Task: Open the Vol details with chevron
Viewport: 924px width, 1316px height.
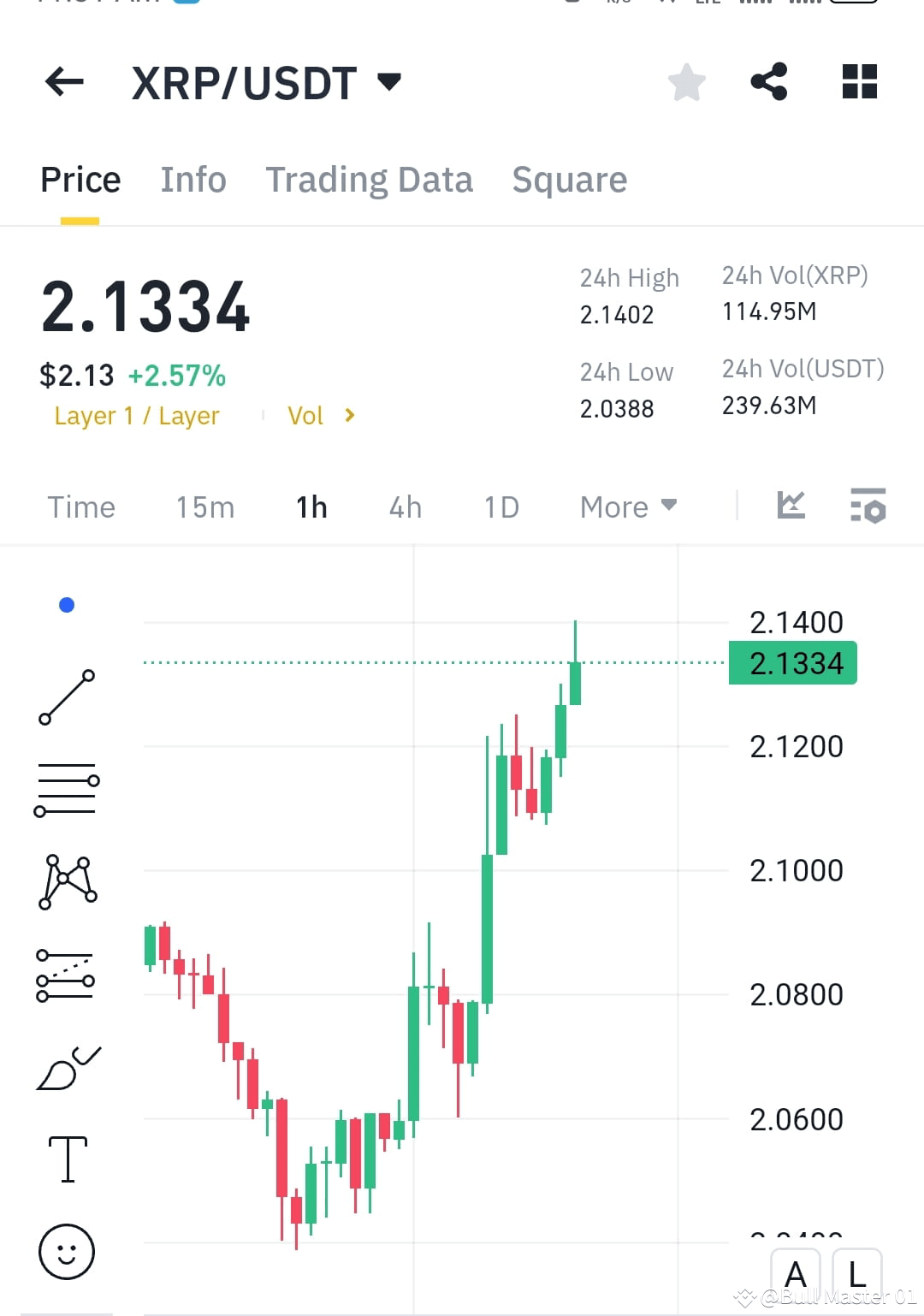Action: coord(323,416)
